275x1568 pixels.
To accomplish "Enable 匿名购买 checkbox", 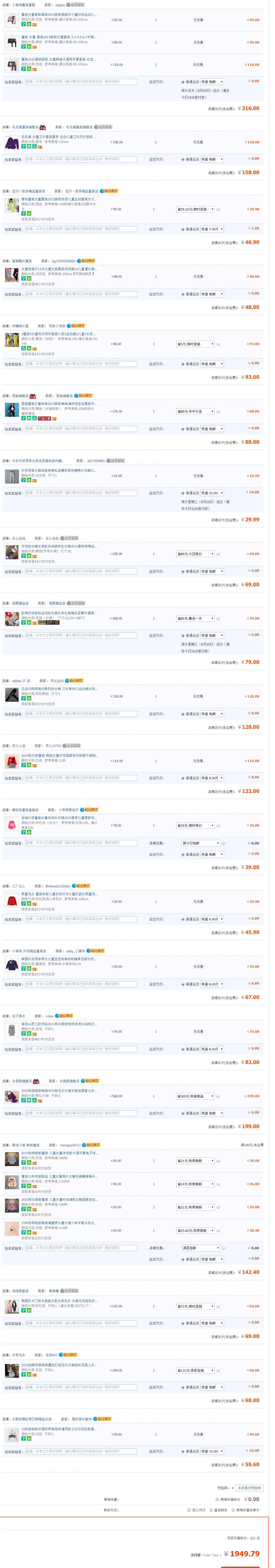I will (211, 1510).
